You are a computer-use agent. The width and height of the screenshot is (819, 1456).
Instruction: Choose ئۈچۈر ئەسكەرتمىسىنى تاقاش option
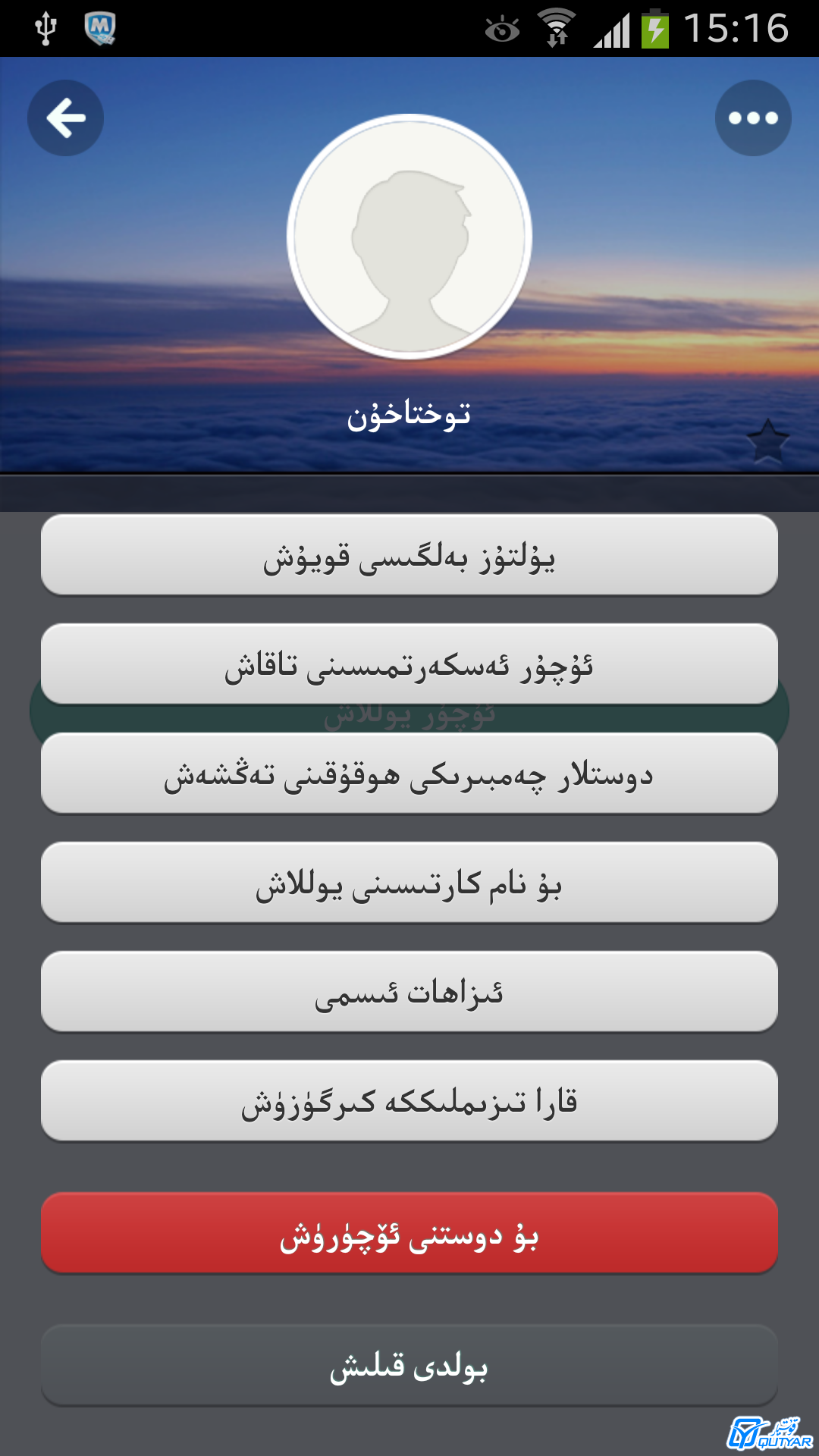409,664
